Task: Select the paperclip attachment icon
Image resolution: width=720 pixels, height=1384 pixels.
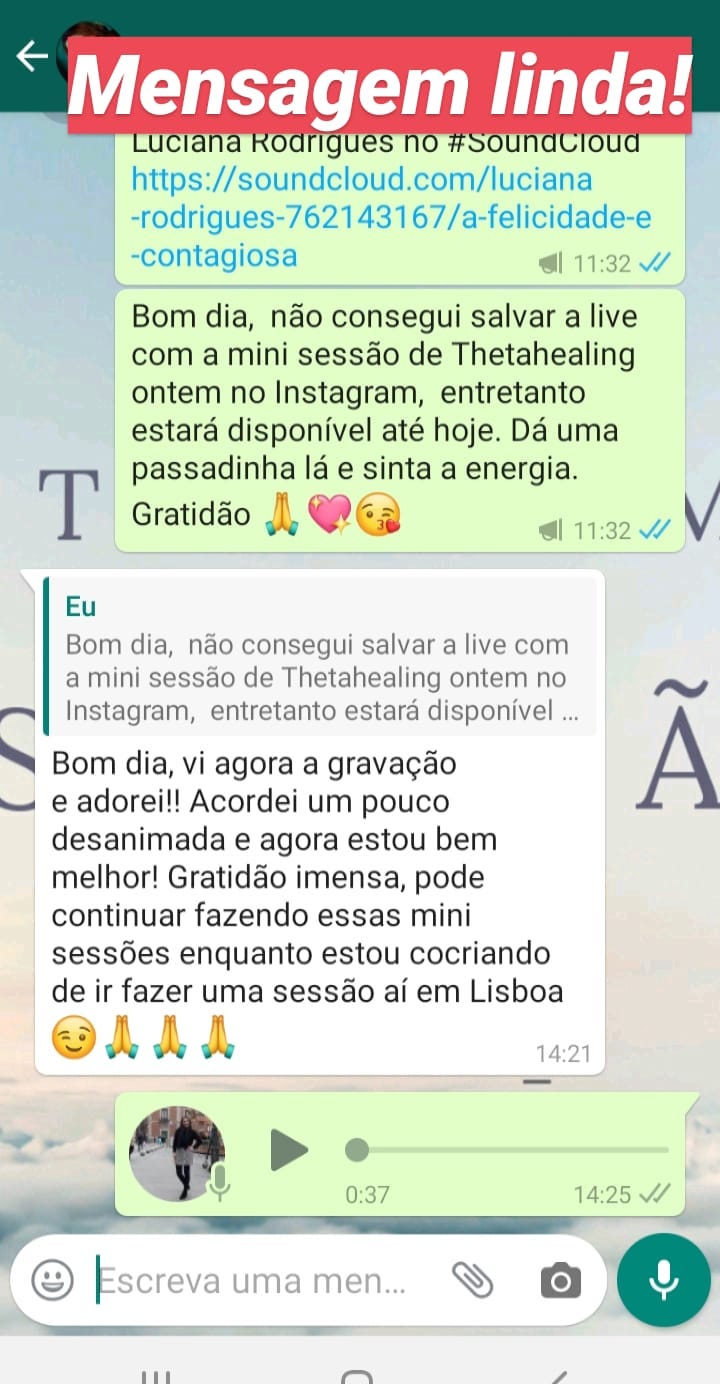Action: (470, 1278)
